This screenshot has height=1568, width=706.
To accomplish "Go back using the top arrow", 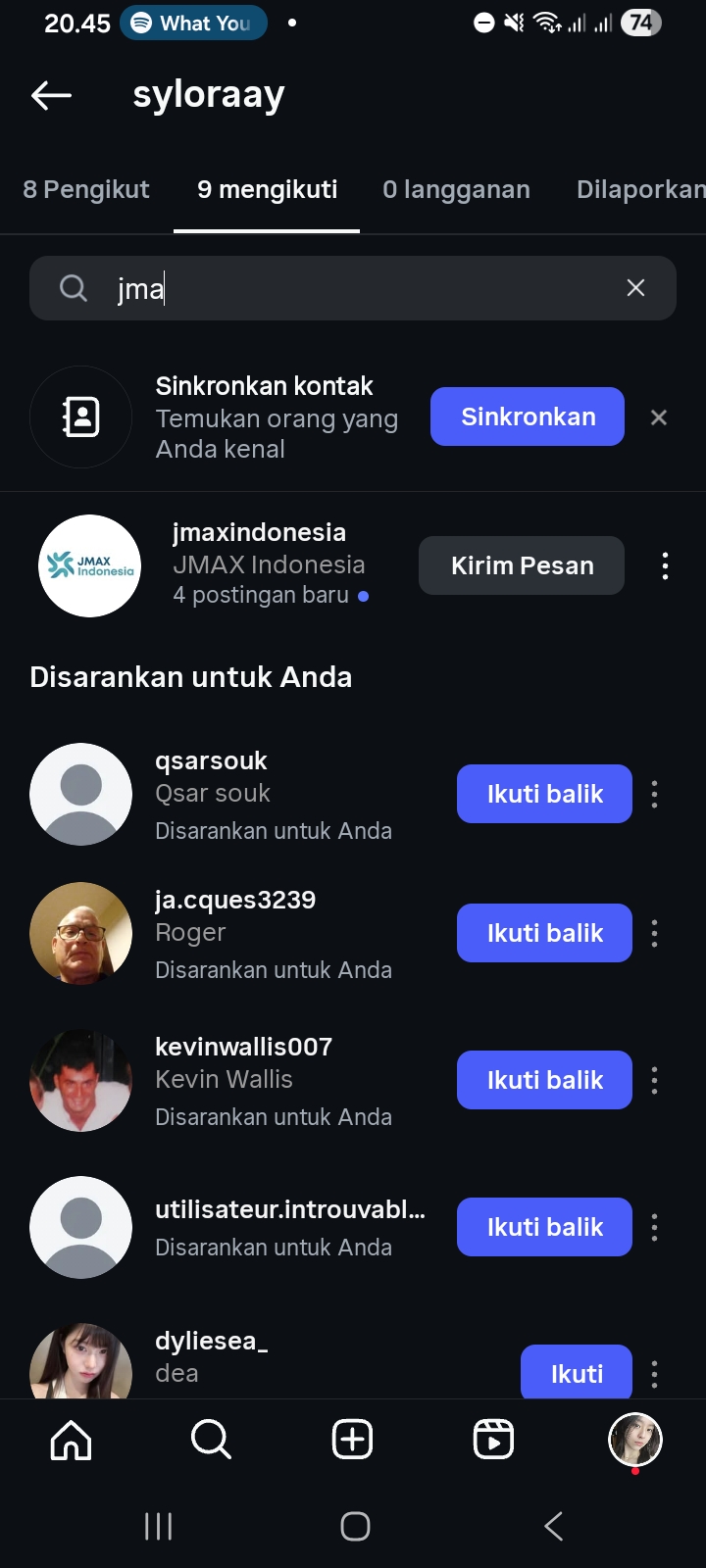I will point(52,95).
